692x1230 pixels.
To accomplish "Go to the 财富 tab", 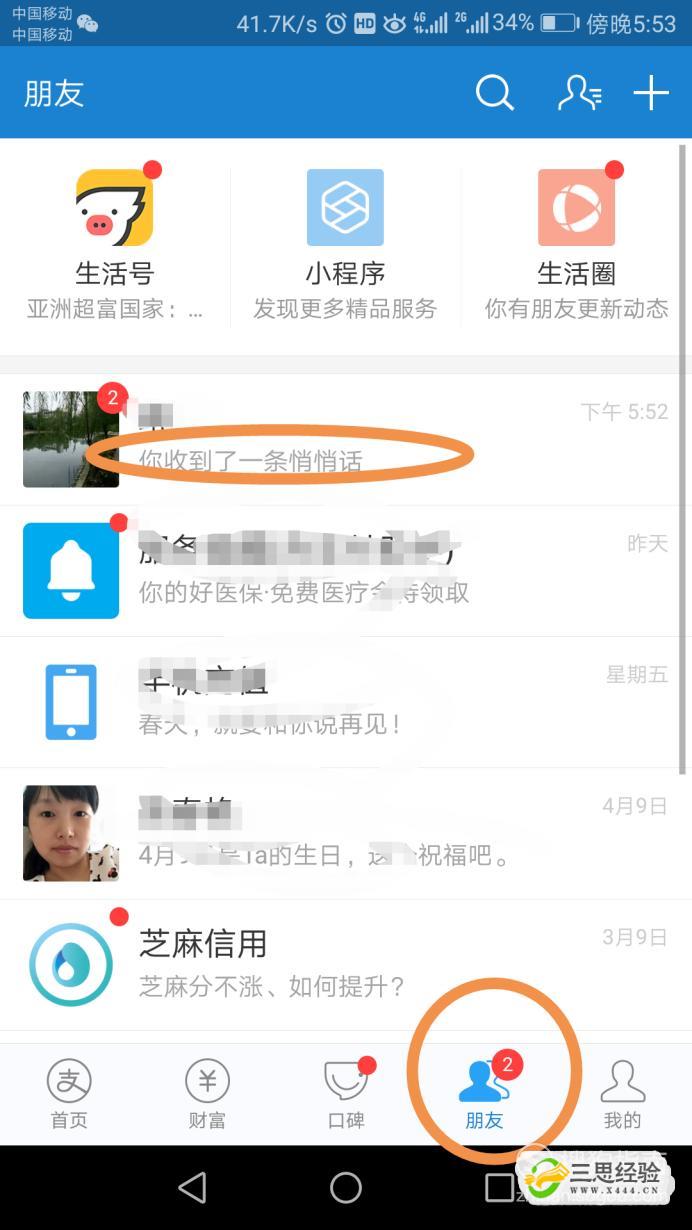I will pos(207,1094).
